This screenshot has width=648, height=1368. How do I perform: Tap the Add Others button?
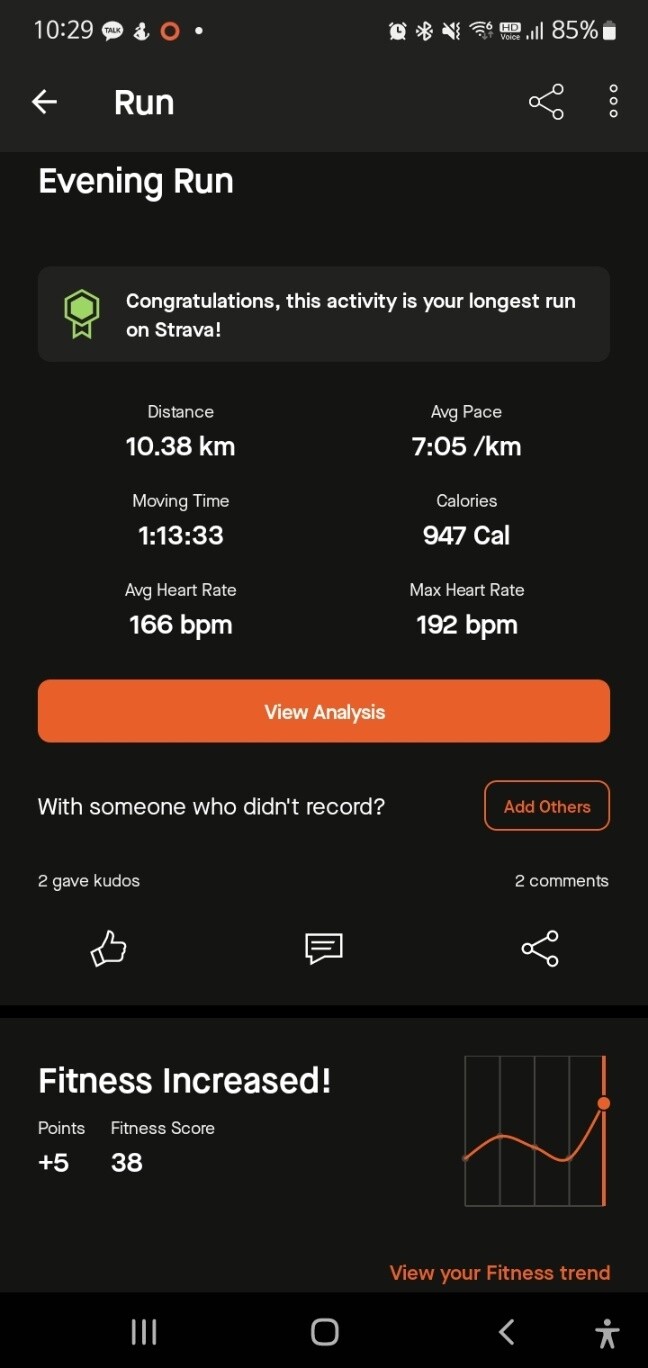[547, 806]
